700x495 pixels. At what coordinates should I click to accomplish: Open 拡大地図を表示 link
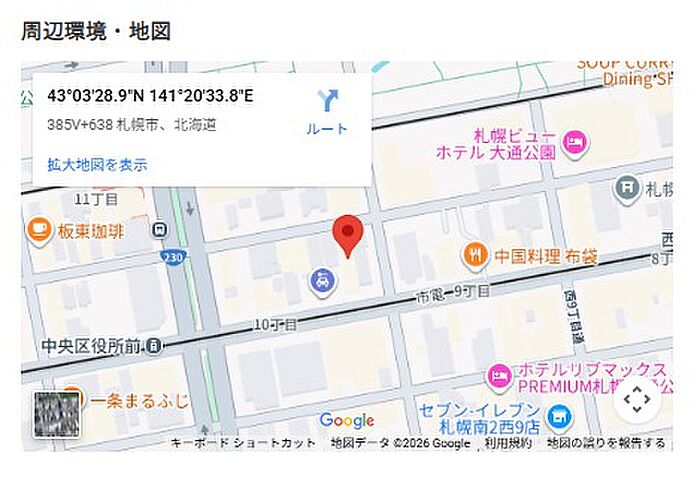pyautogui.click(x=97, y=165)
